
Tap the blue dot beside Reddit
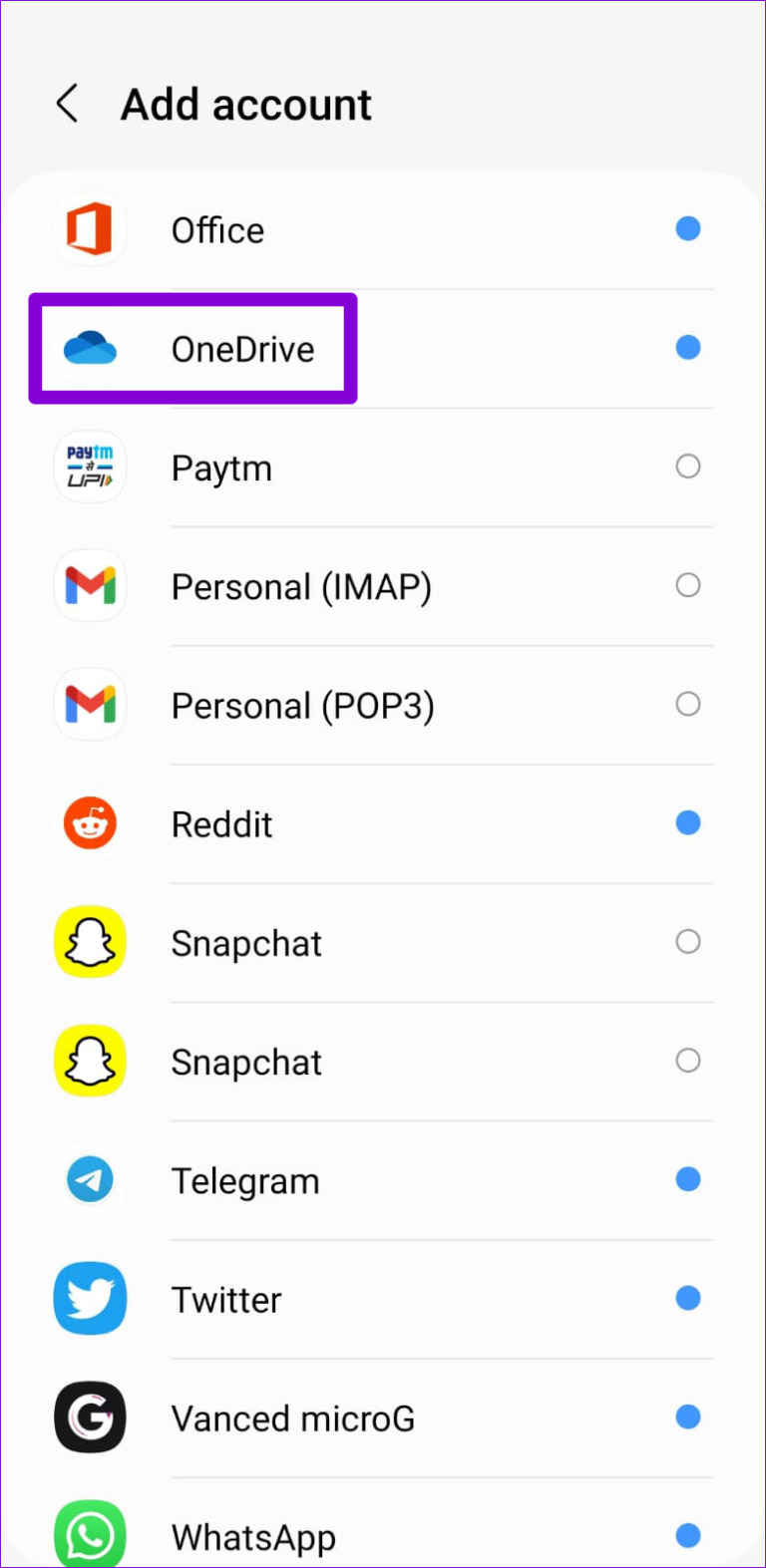(x=688, y=822)
